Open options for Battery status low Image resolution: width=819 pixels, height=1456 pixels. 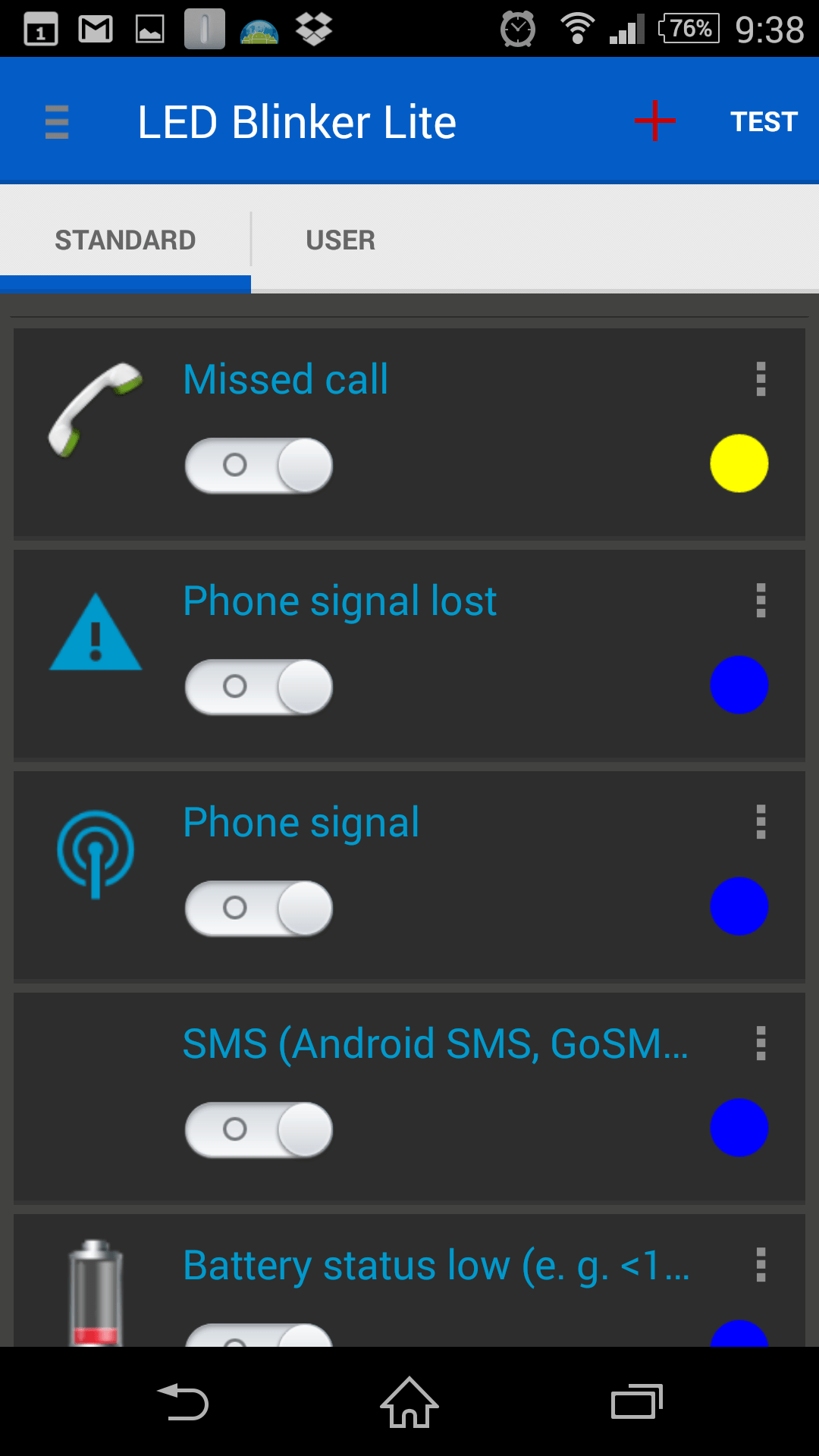pyautogui.click(x=761, y=1265)
